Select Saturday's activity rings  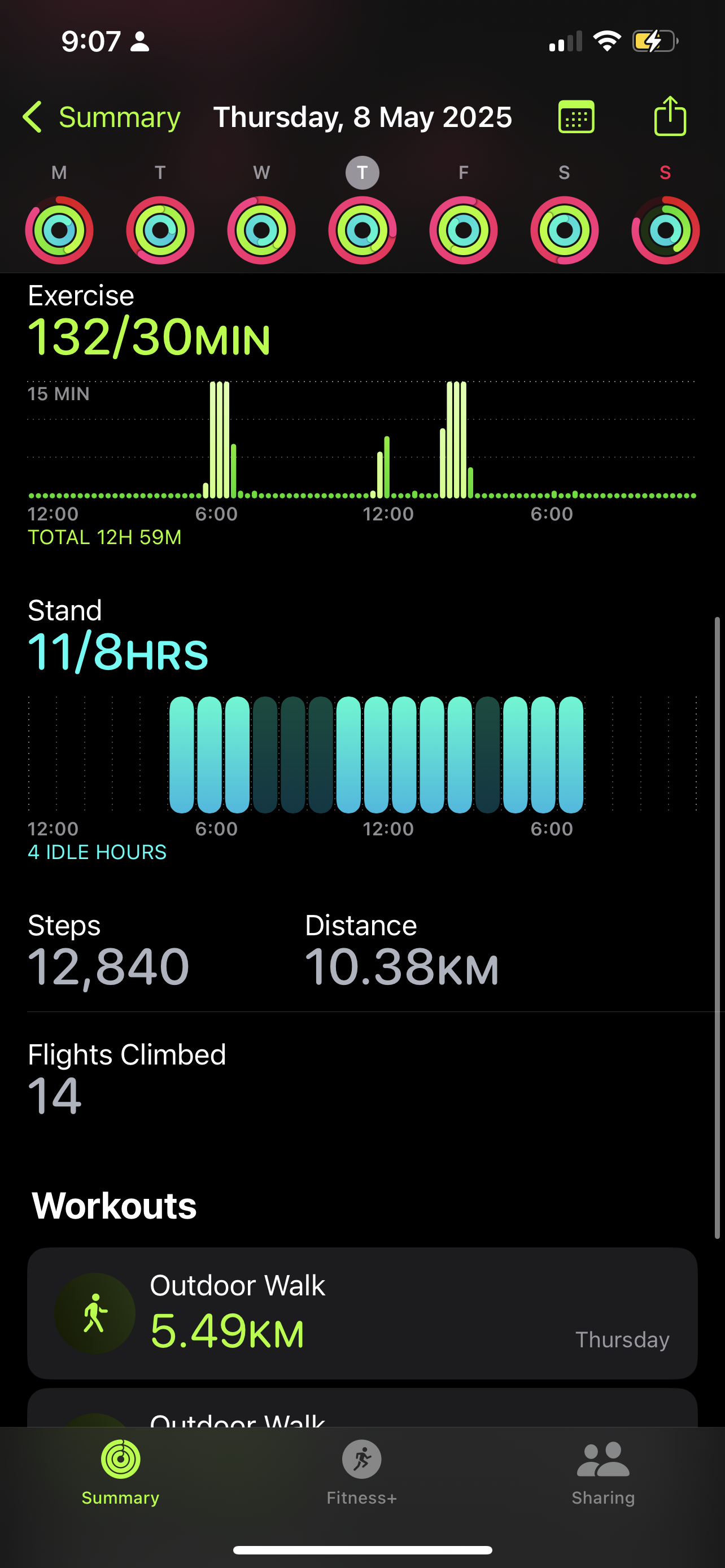(564, 230)
